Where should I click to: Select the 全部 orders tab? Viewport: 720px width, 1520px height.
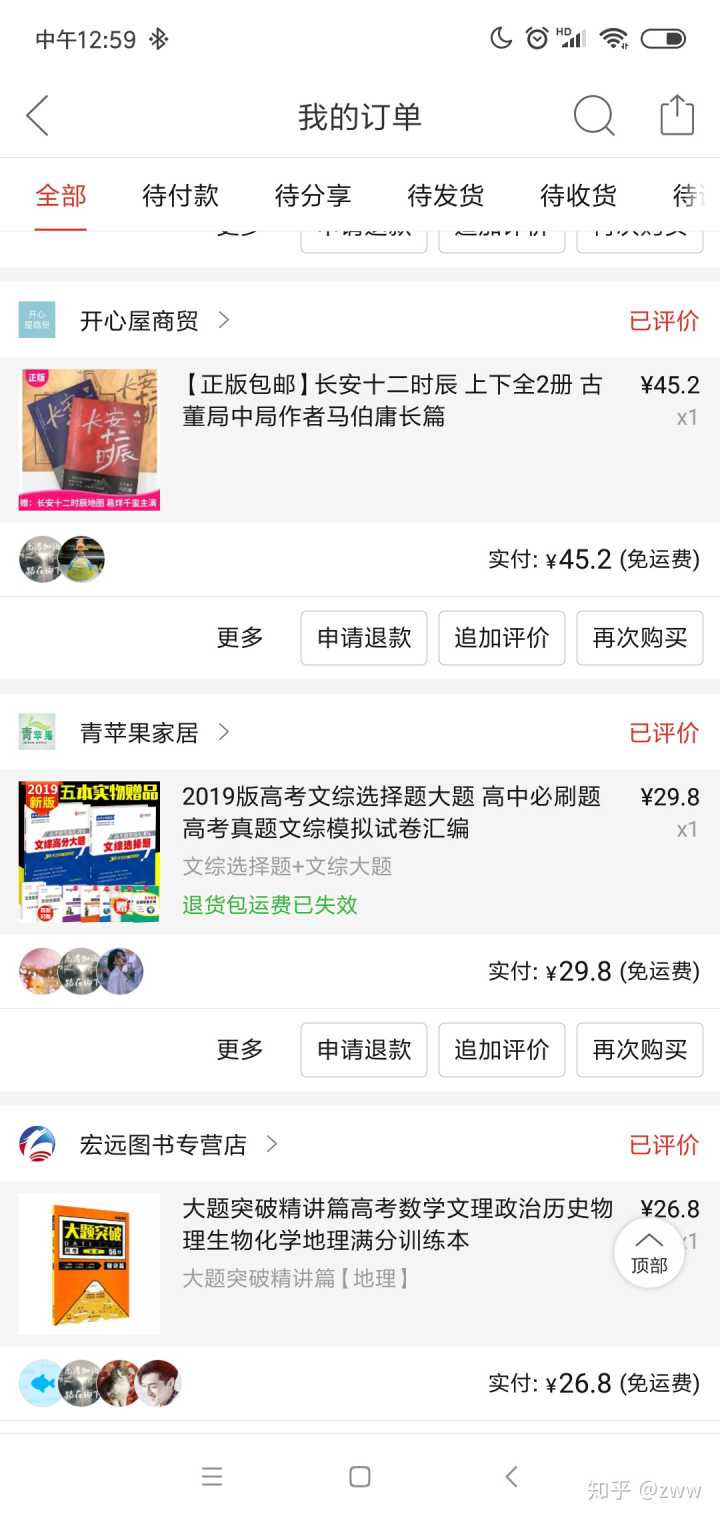tap(61, 196)
